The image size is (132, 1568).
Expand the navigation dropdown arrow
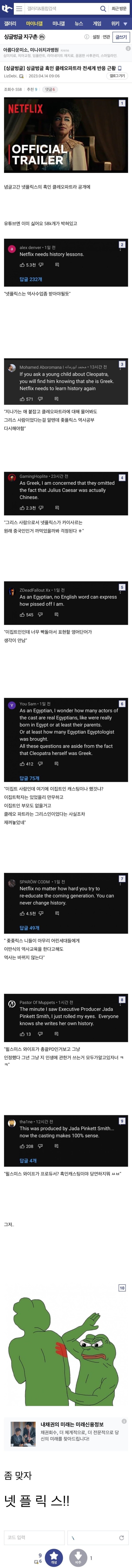[126, 24]
